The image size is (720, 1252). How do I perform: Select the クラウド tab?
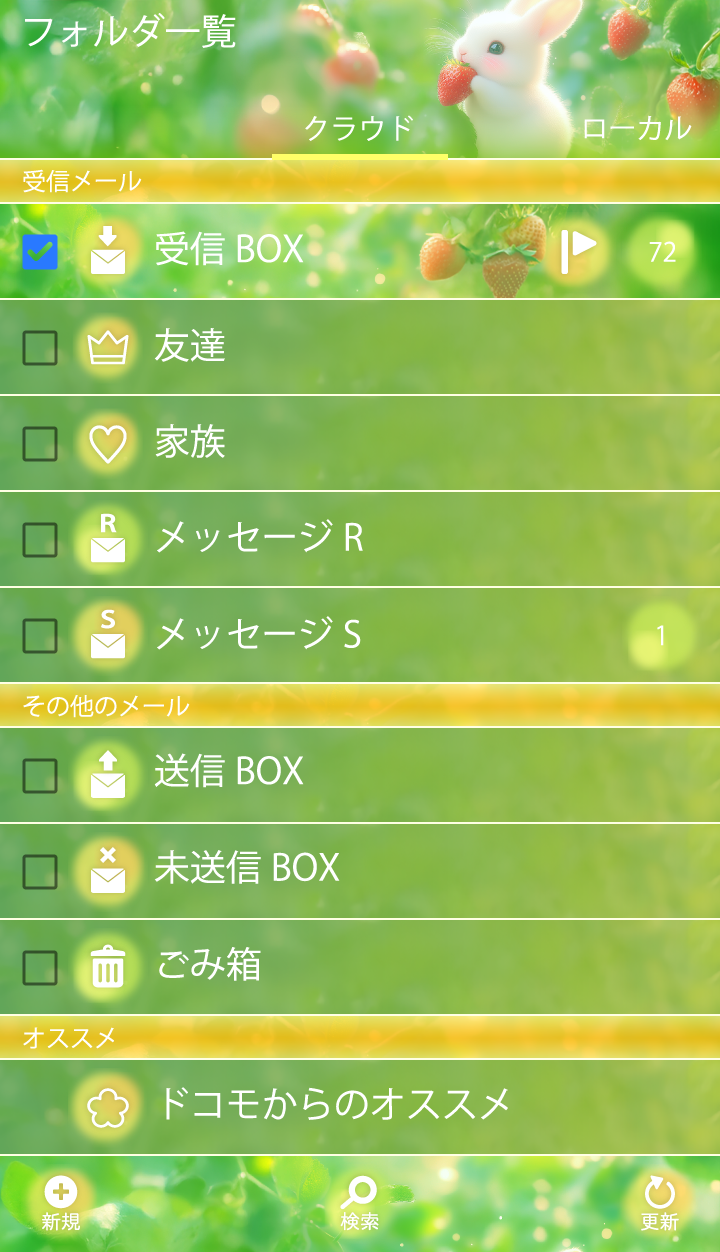coord(359,129)
